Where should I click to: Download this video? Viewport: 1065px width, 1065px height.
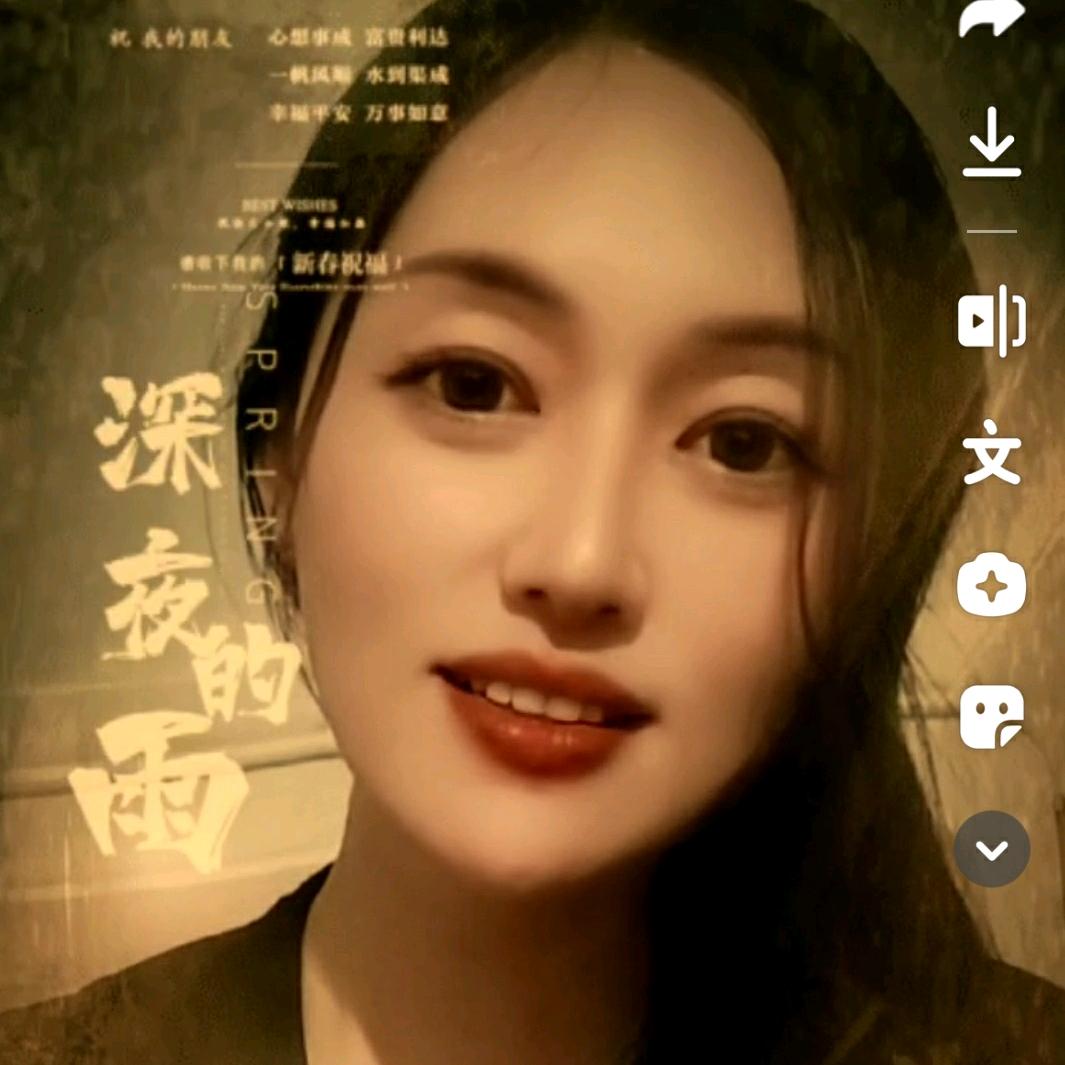point(991,142)
